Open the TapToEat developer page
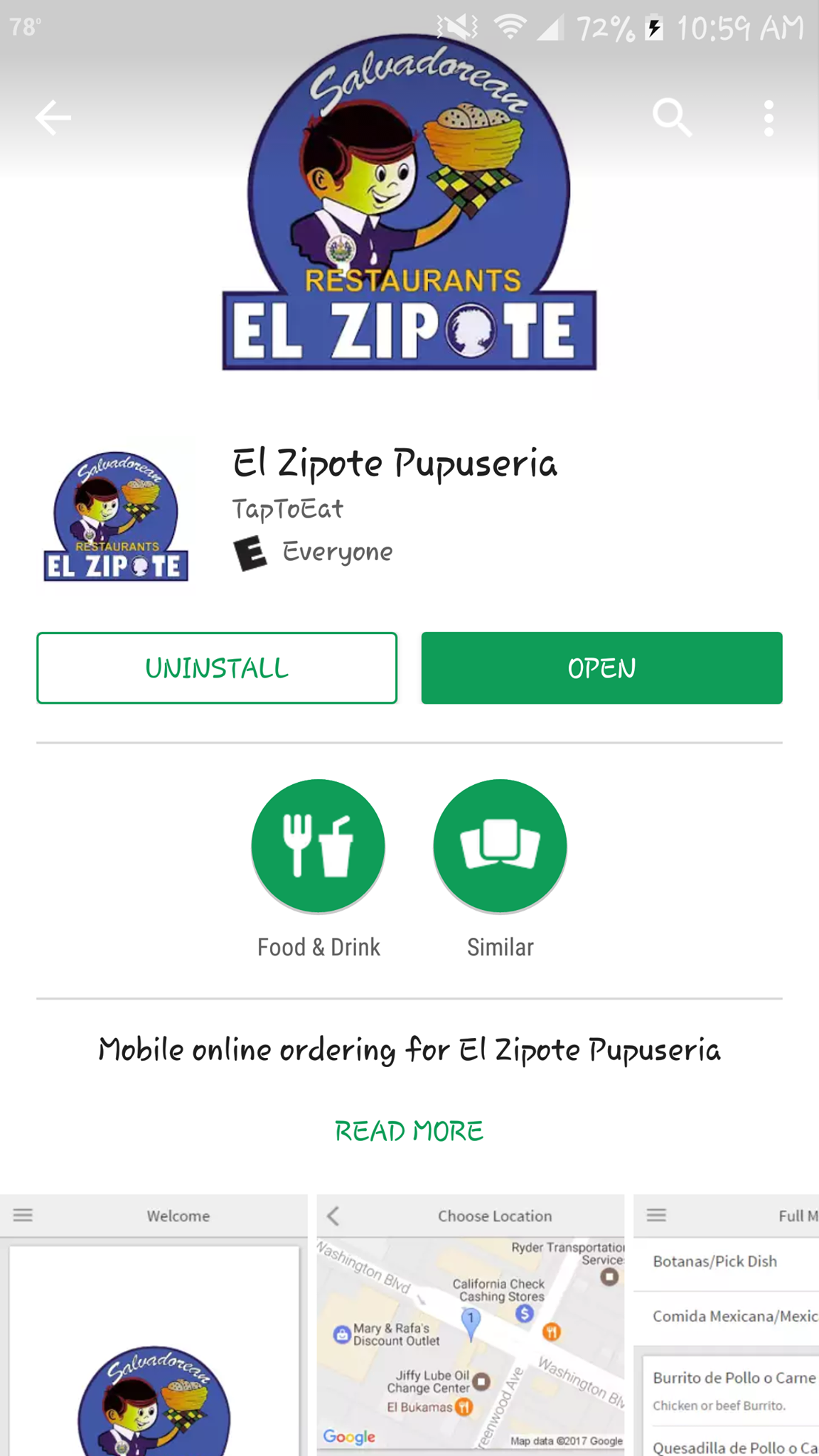The height and width of the screenshot is (1456, 819). point(287,509)
